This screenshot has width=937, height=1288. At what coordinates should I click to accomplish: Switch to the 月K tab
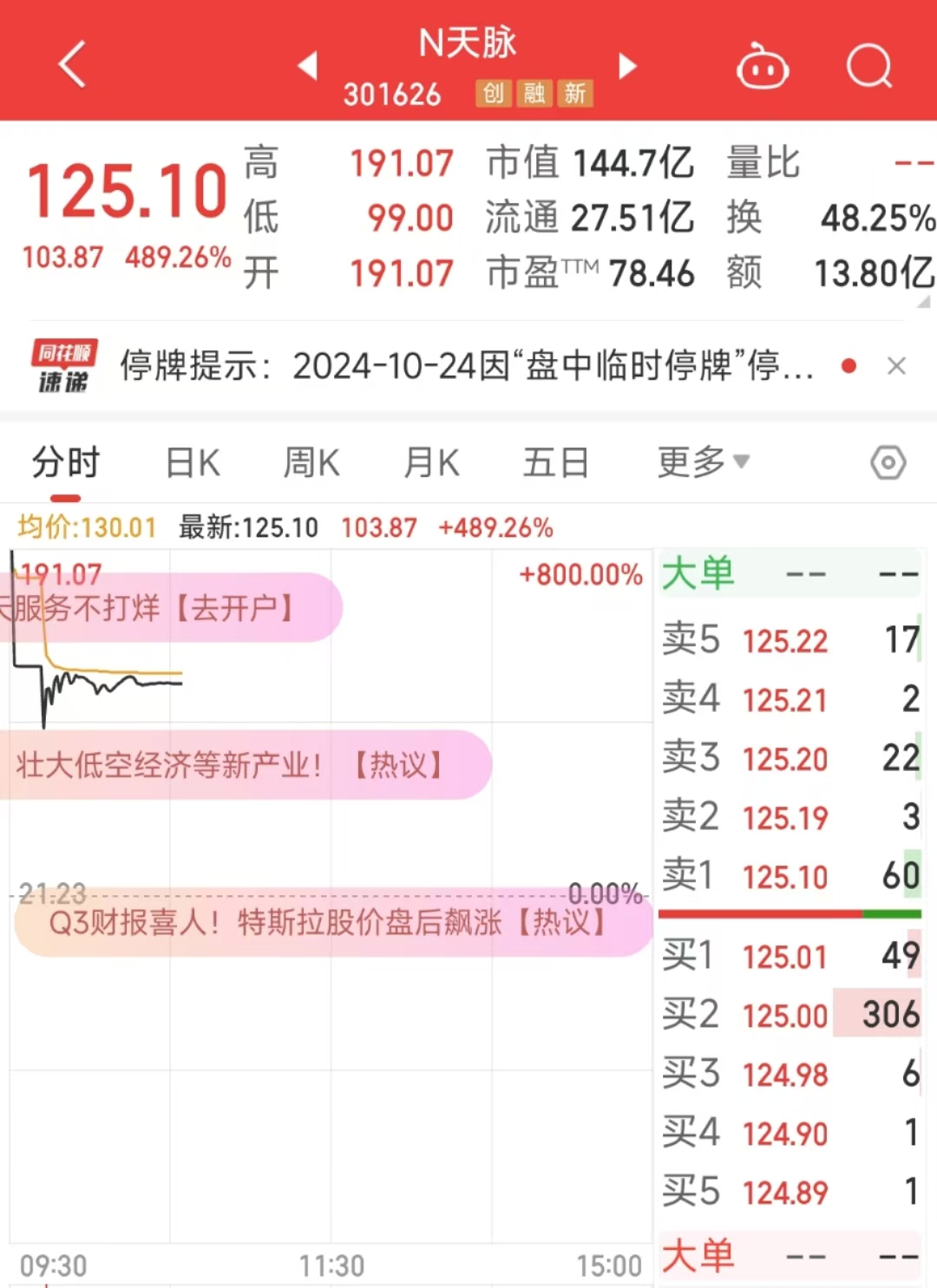click(x=431, y=462)
